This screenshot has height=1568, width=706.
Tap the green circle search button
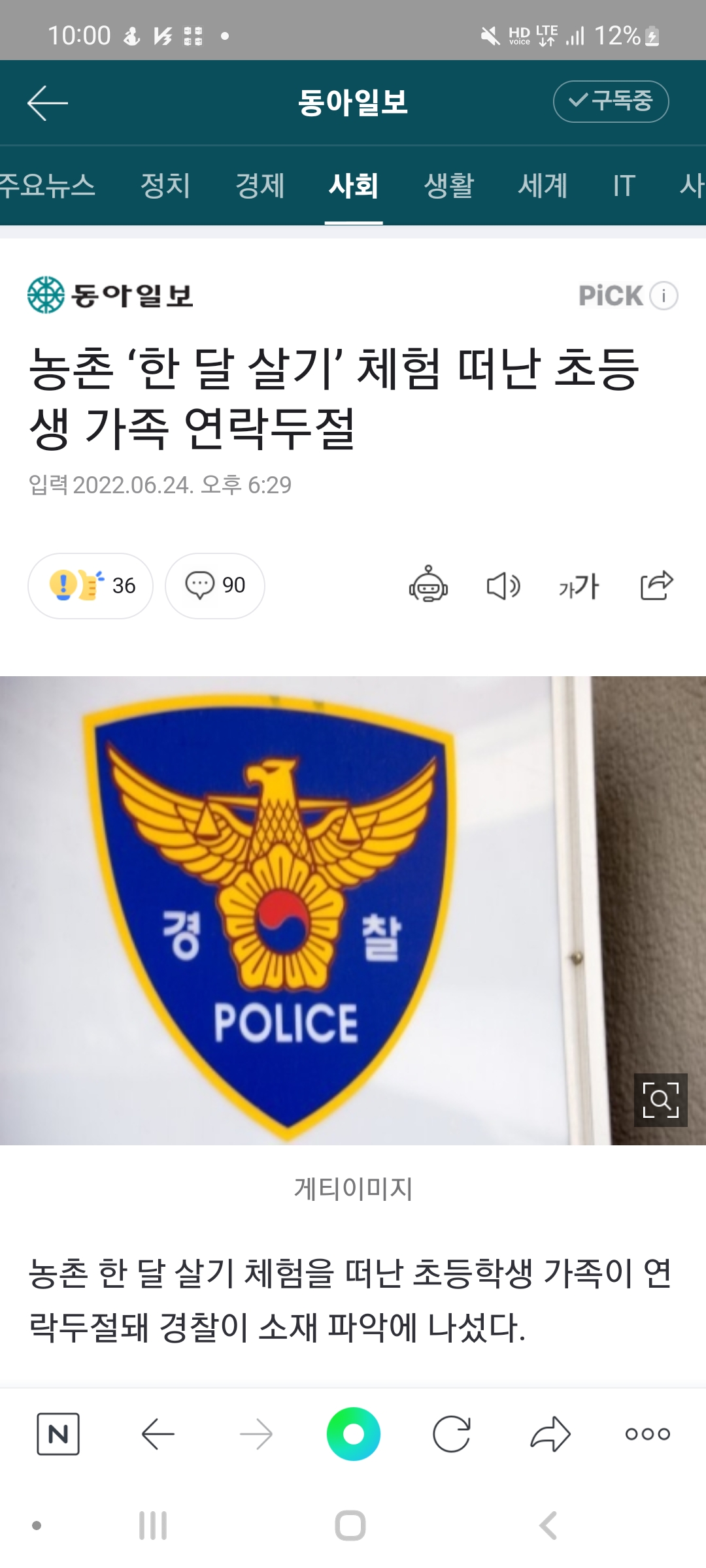[x=353, y=1434]
